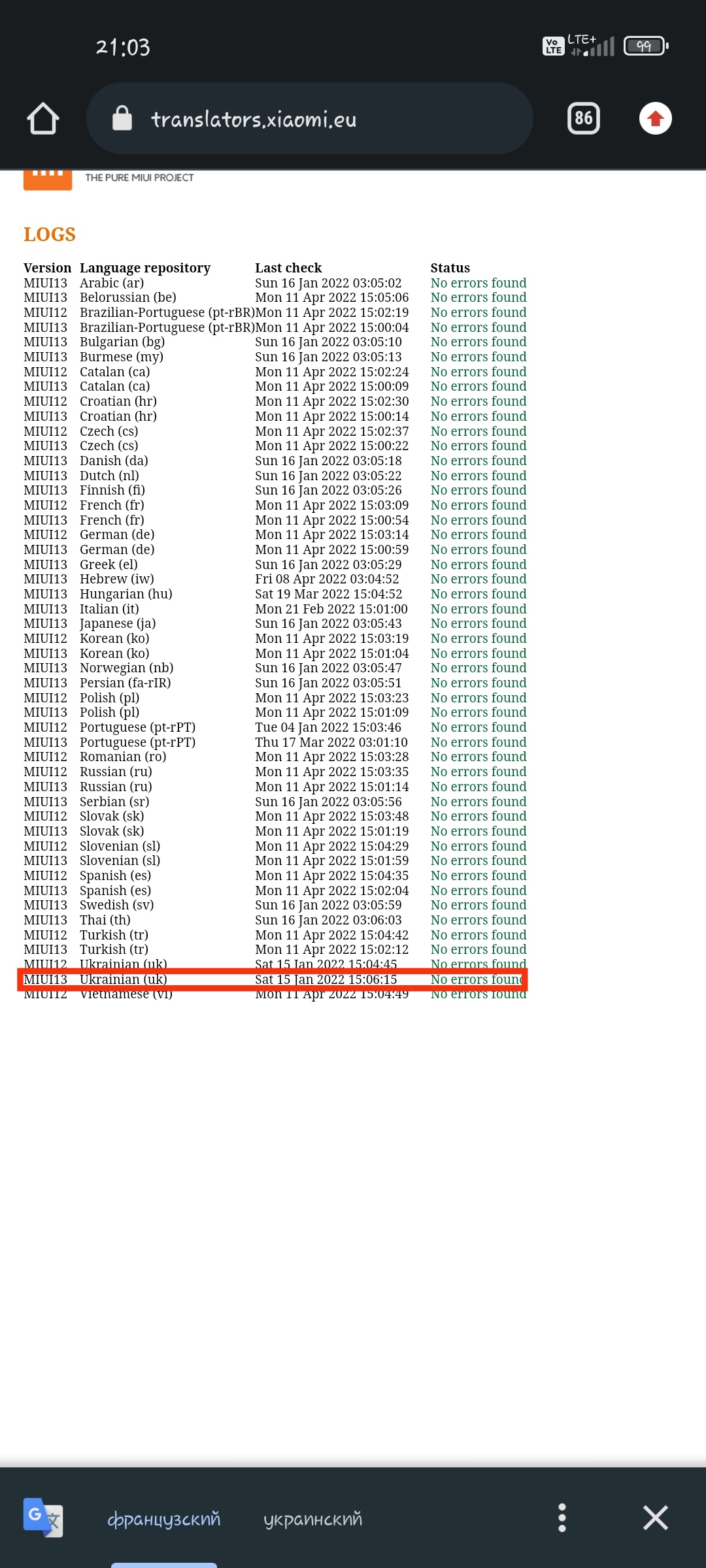Open the Google Translate icon
The height and width of the screenshot is (1568, 706).
click(x=43, y=1517)
